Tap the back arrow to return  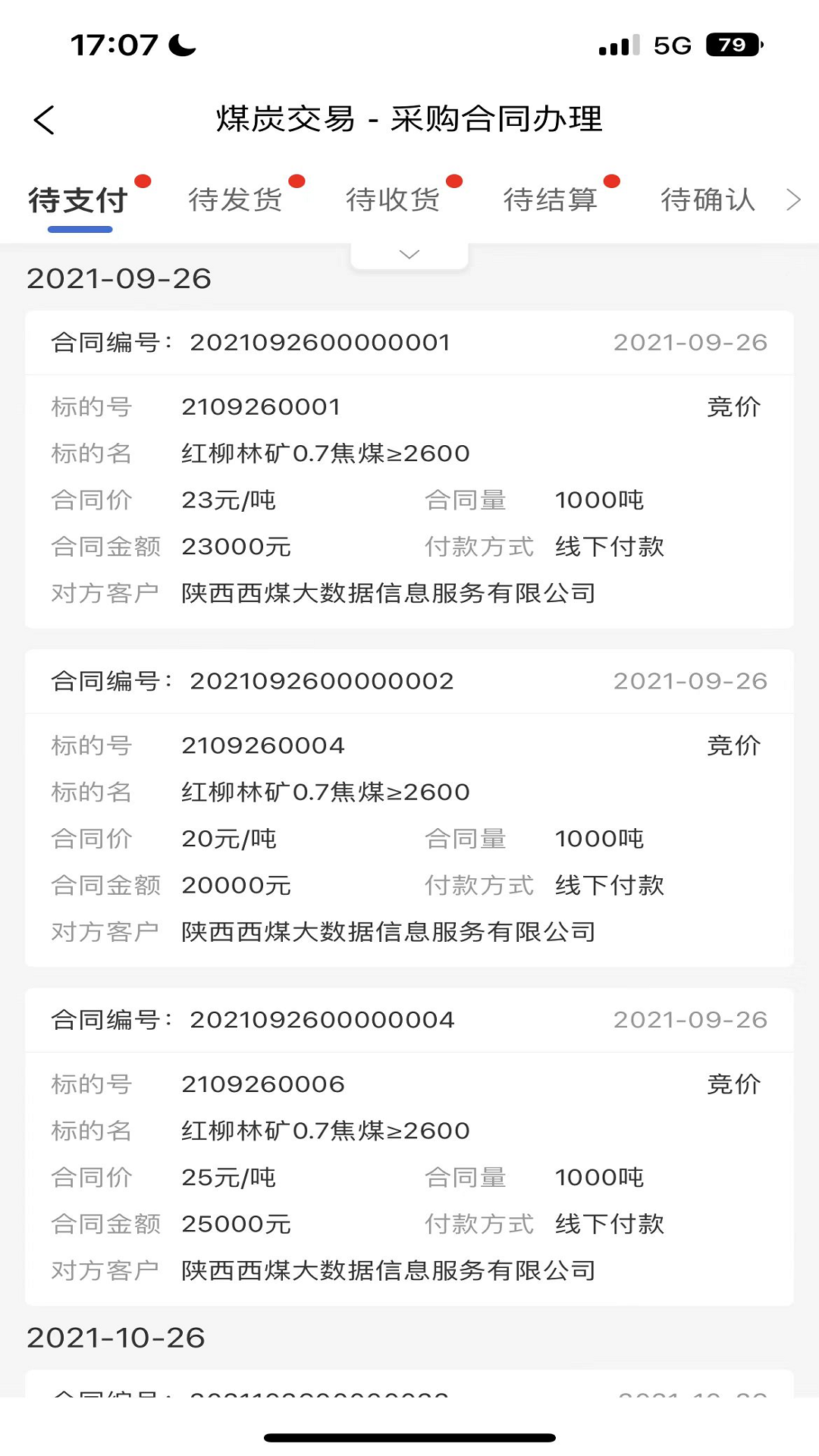[43, 119]
